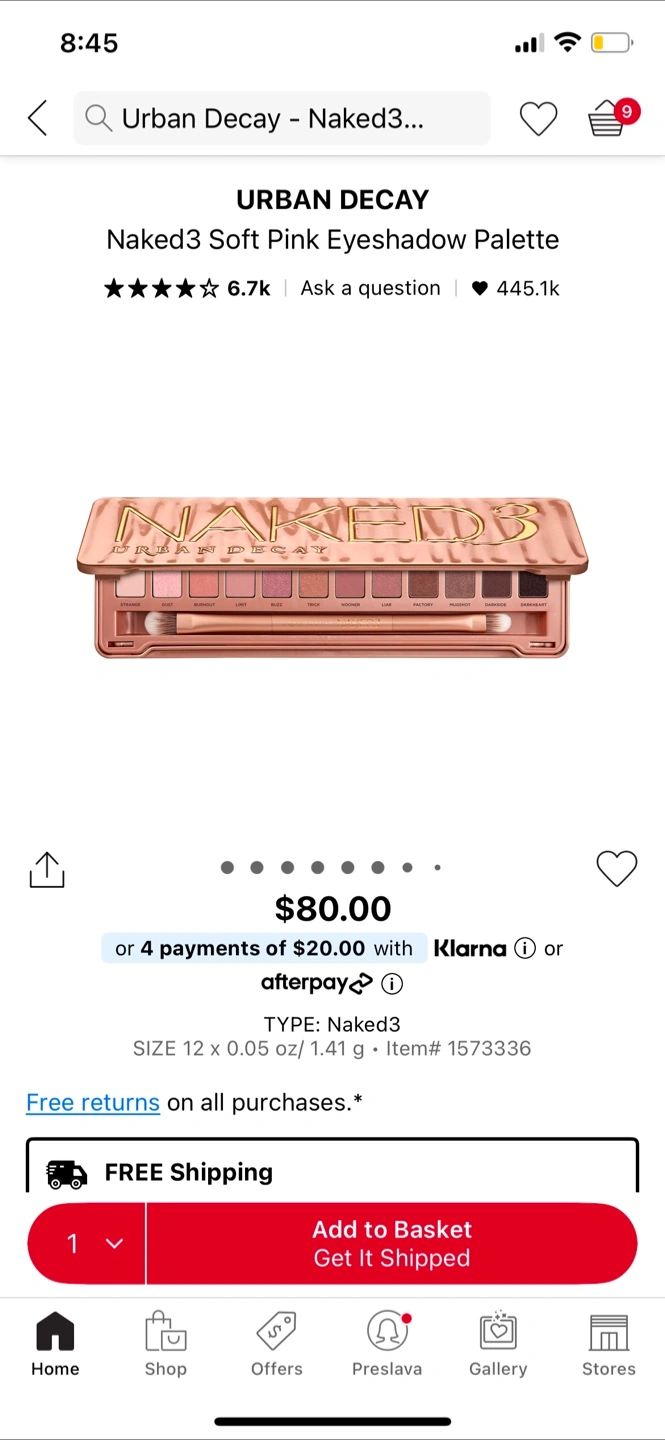Open the Preslava profile tab
The height and width of the screenshot is (1440, 665).
(x=387, y=1345)
